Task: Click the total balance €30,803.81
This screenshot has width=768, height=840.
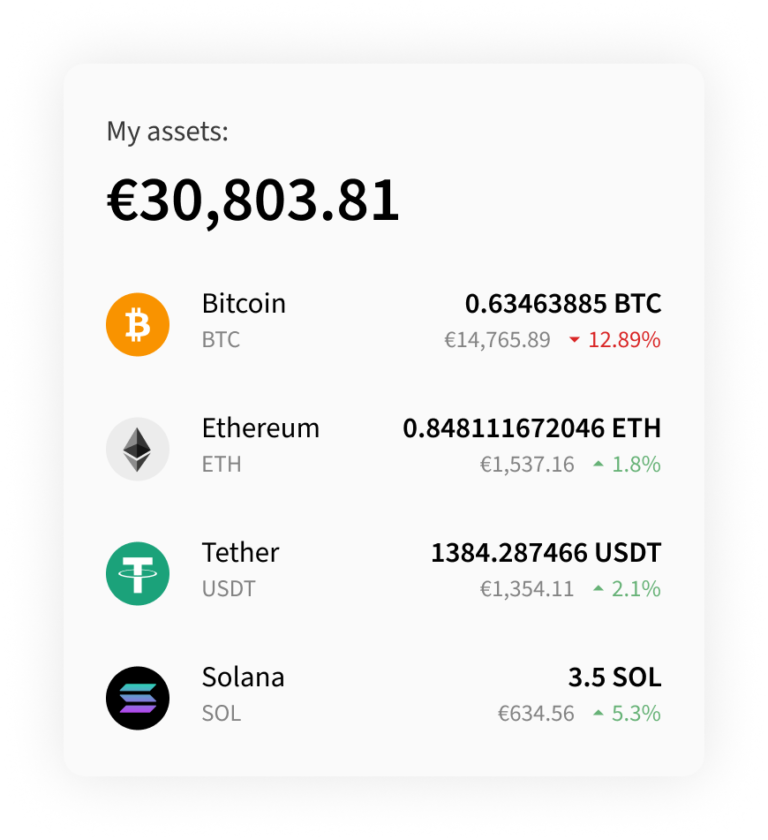Action: [253, 200]
